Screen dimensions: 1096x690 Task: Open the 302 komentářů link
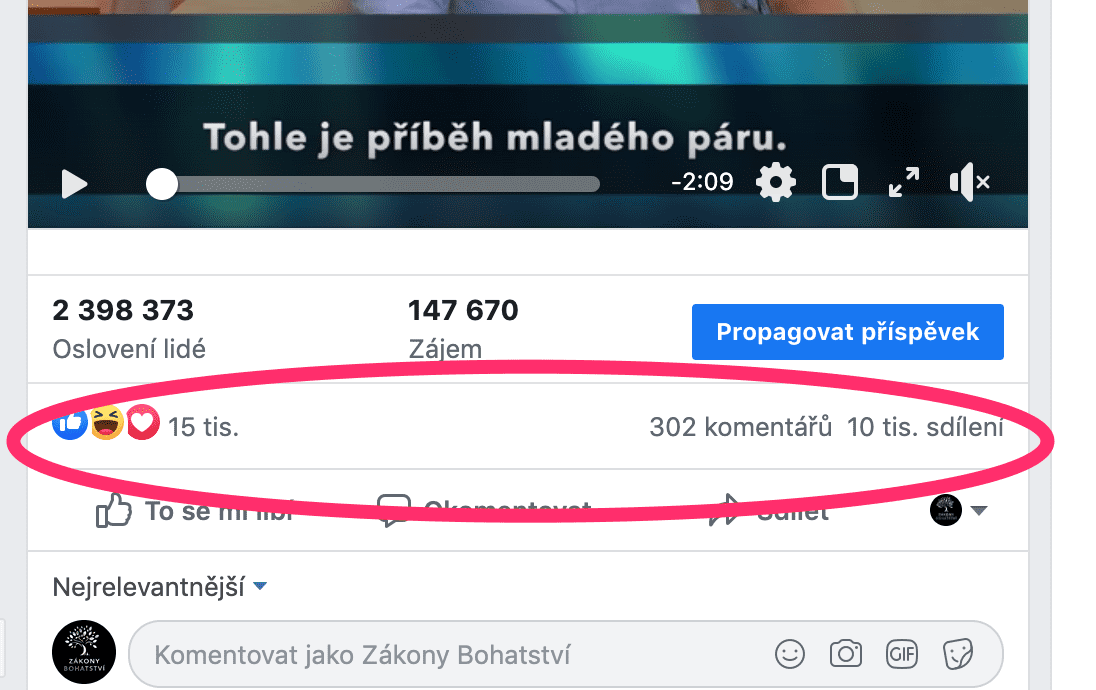pyautogui.click(x=740, y=427)
